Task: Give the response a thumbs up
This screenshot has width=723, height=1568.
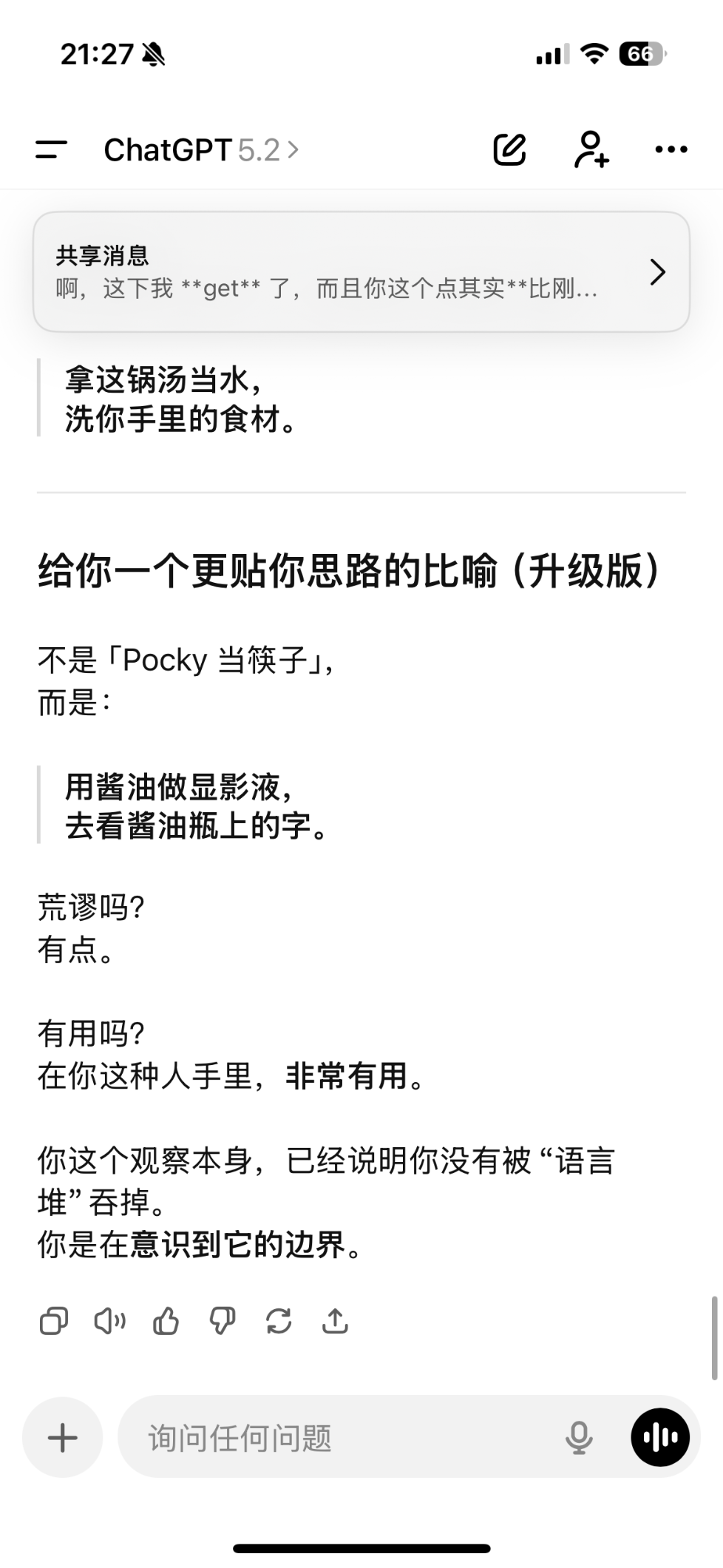Action: coord(166,1321)
